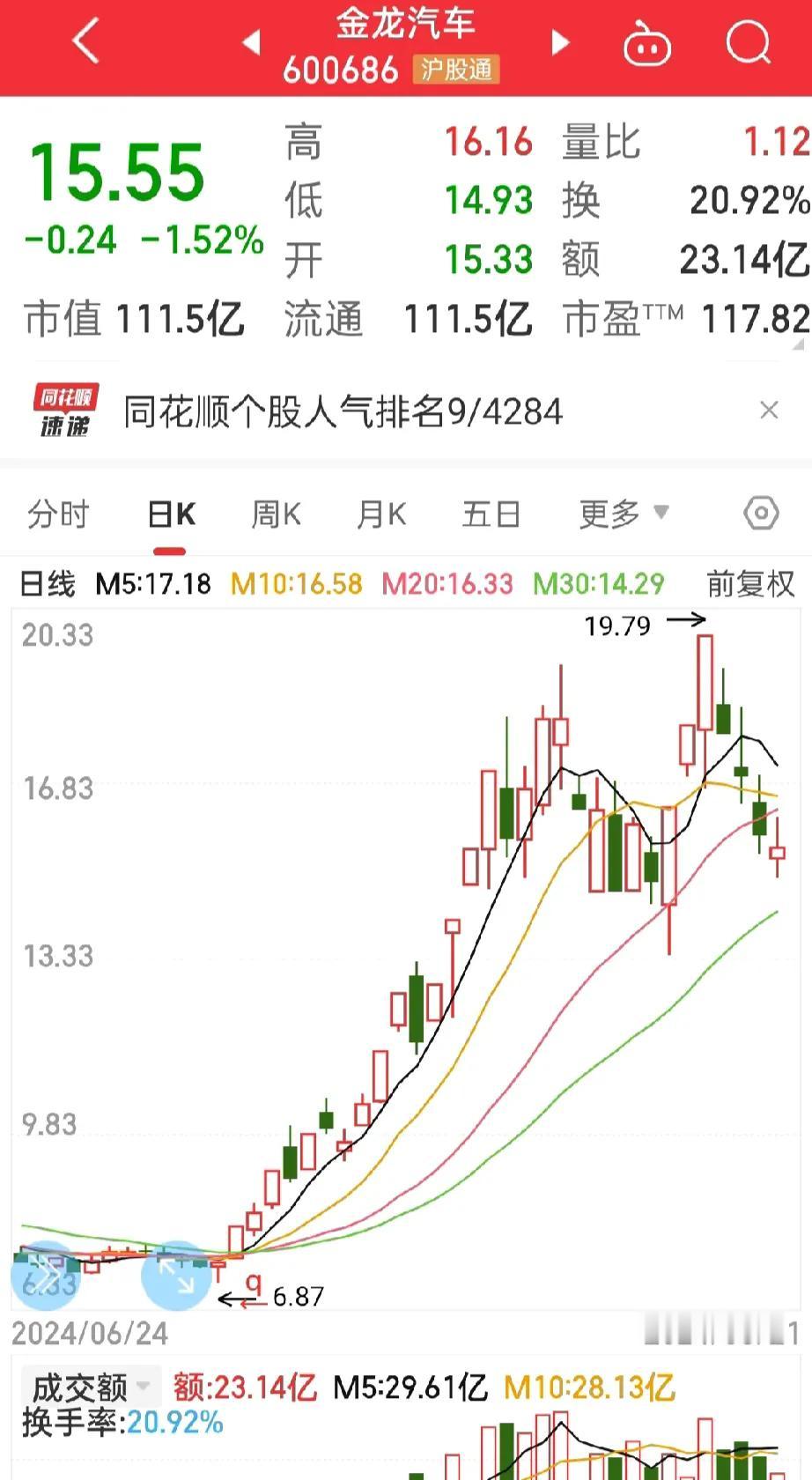Switch to the next stock
The image size is (812, 1480).
click(560, 41)
